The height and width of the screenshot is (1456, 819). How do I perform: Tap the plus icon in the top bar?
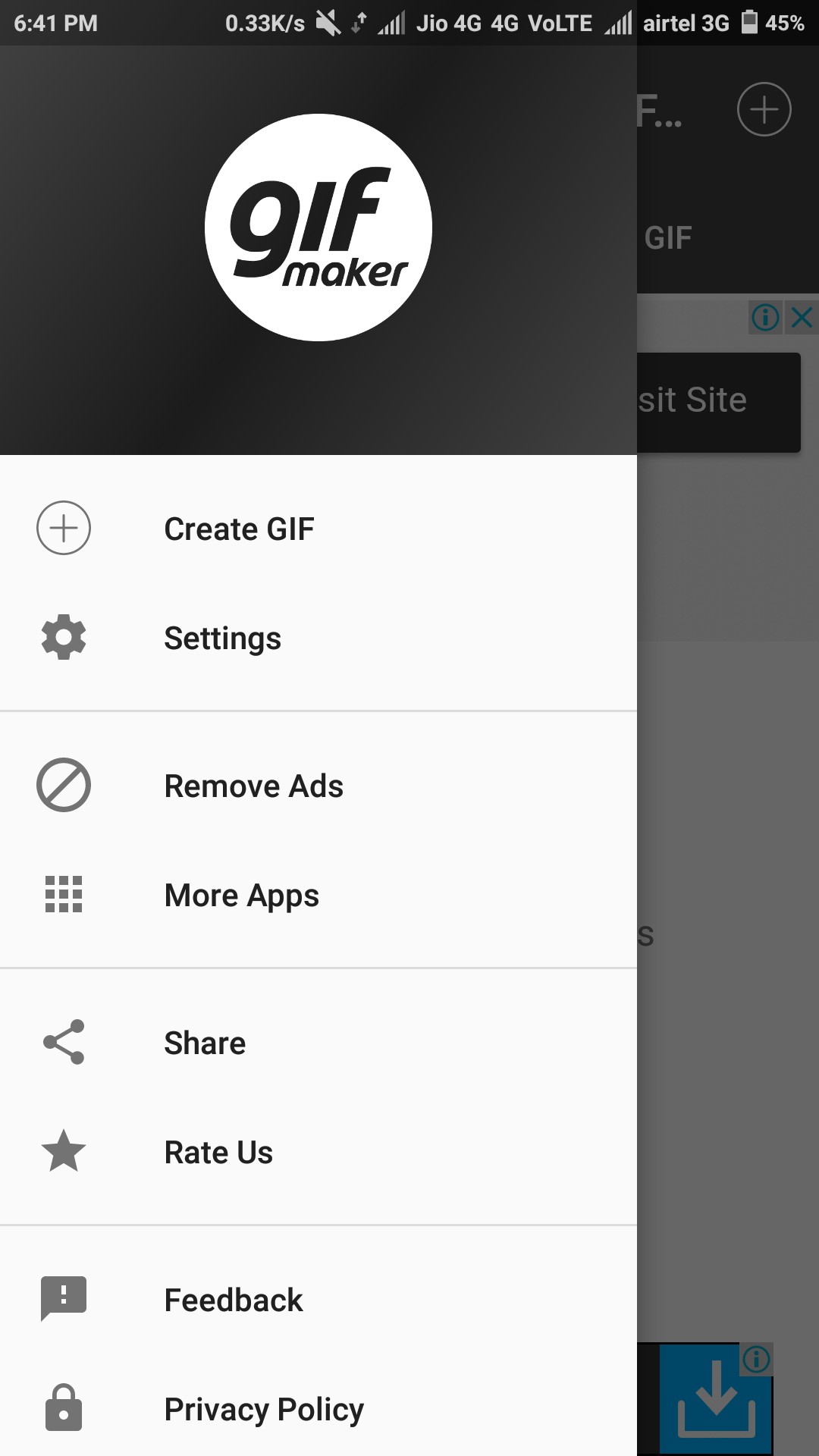764,109
